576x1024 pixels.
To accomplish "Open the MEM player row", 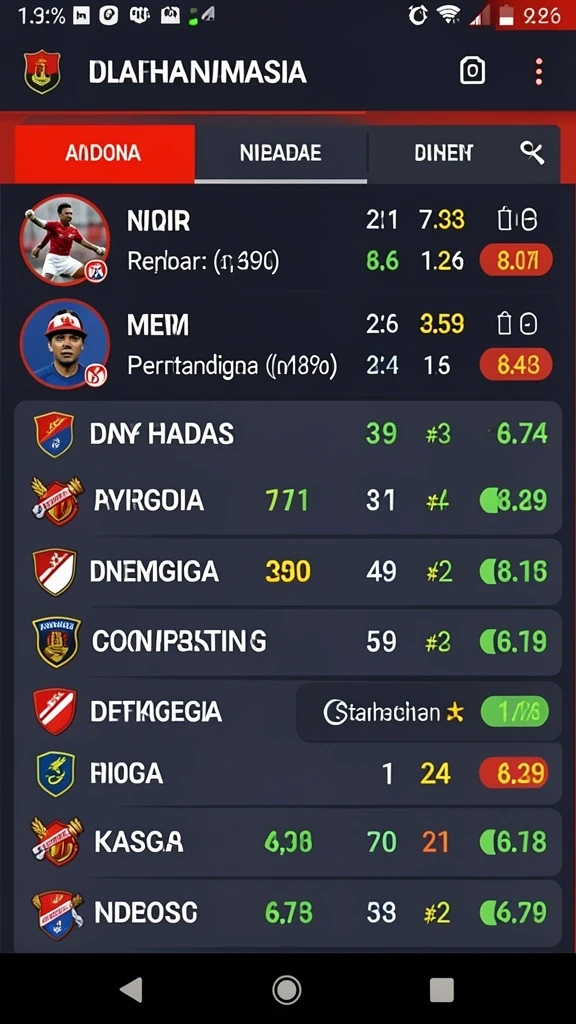I will [x=288, y=344].
